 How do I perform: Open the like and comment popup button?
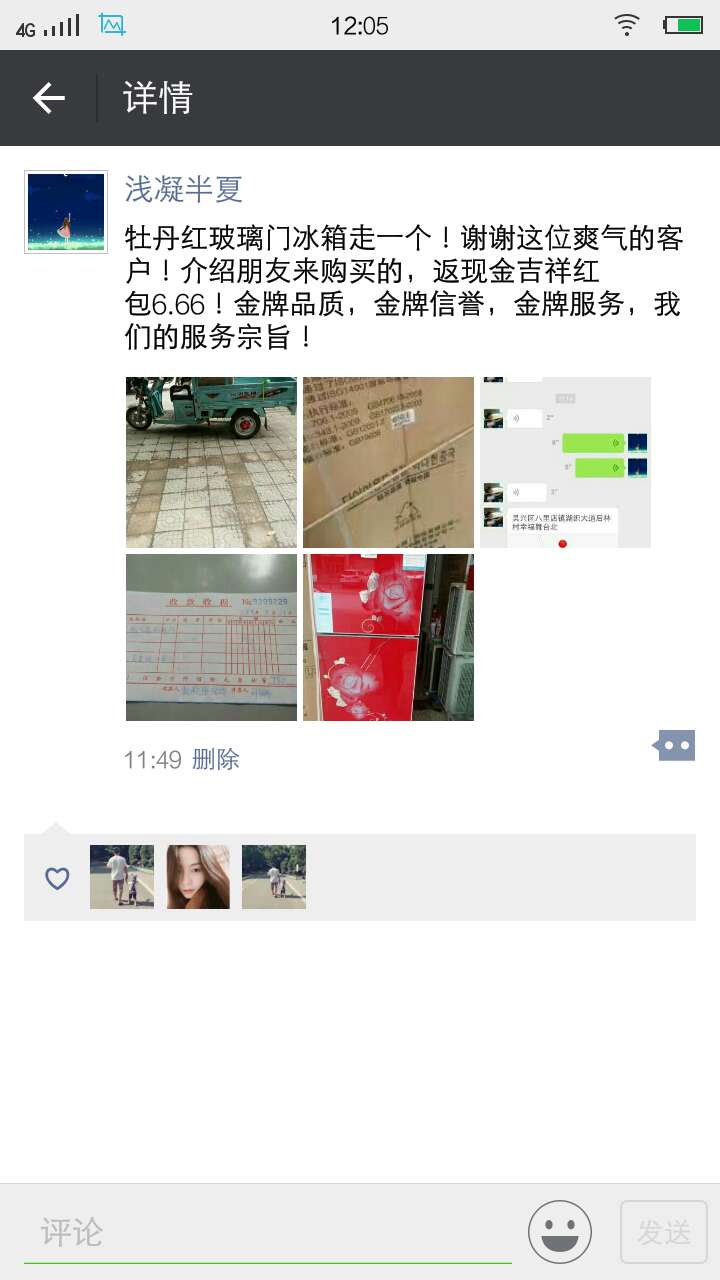(x=675, y=745)
